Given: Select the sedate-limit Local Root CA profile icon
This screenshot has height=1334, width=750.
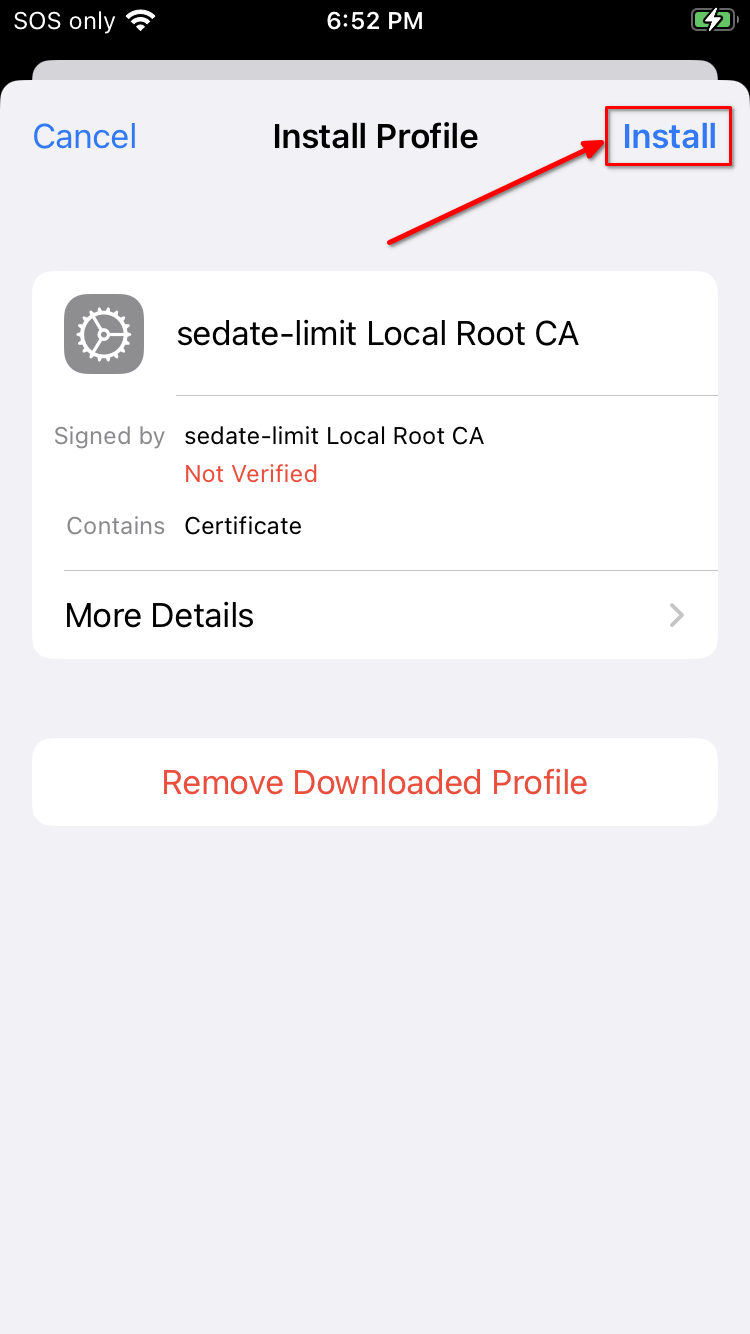Looking at the screenshot, I should (x=103, y=333).
